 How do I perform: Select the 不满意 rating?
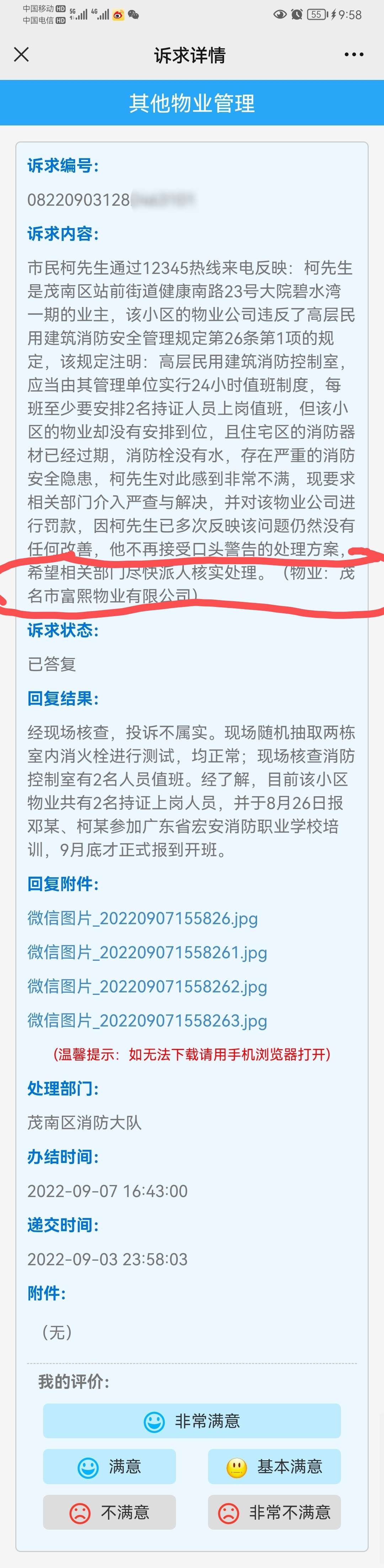pyautogui.click(x=109, y=1512)
